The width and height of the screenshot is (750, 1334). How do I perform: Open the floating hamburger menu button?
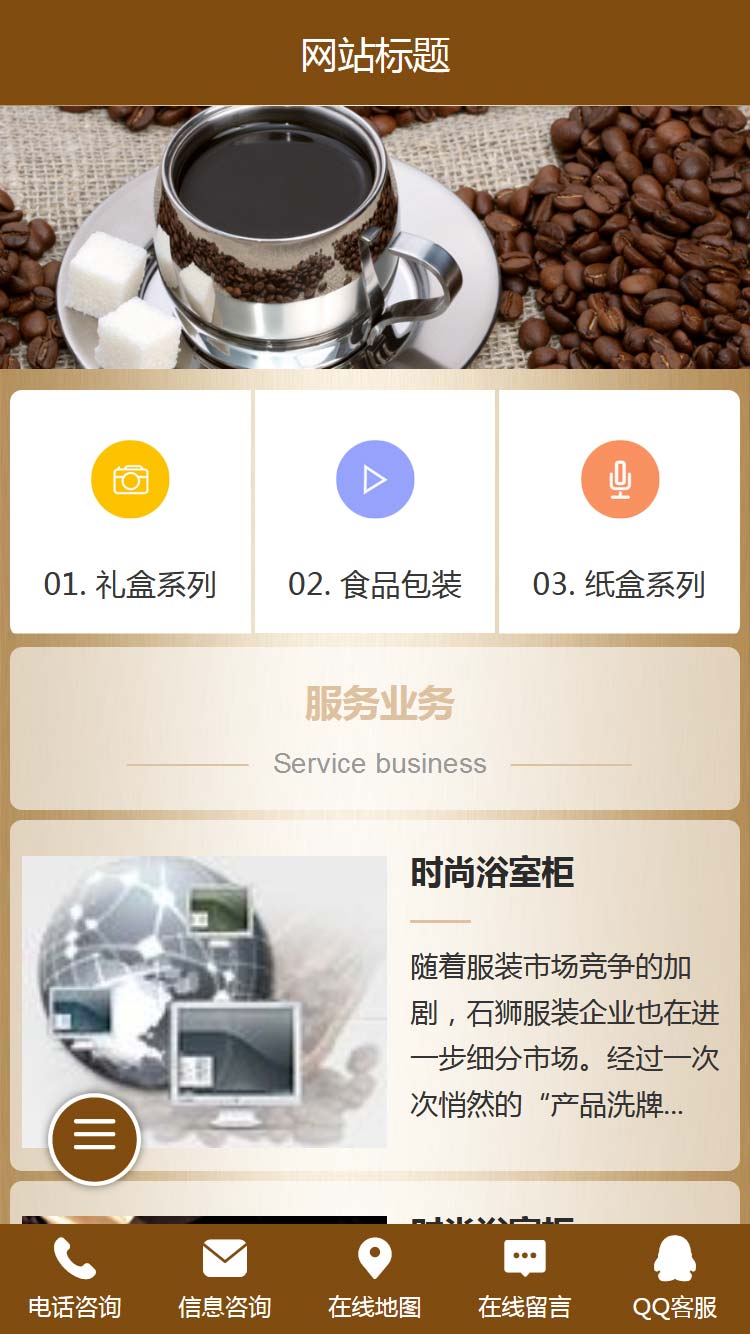click(x=95, y=1138)
